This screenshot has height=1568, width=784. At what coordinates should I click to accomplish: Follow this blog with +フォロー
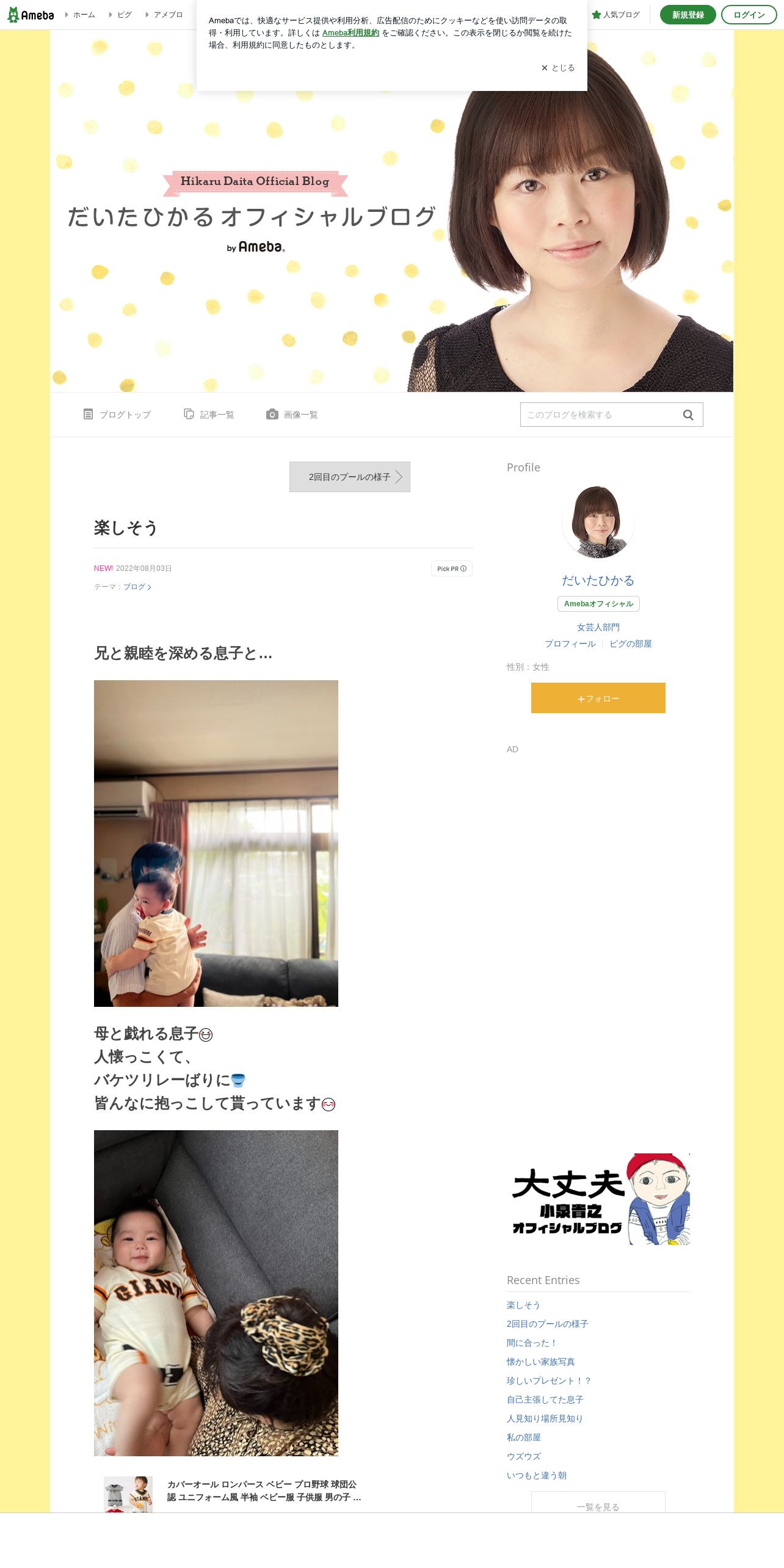pos(598,698)
